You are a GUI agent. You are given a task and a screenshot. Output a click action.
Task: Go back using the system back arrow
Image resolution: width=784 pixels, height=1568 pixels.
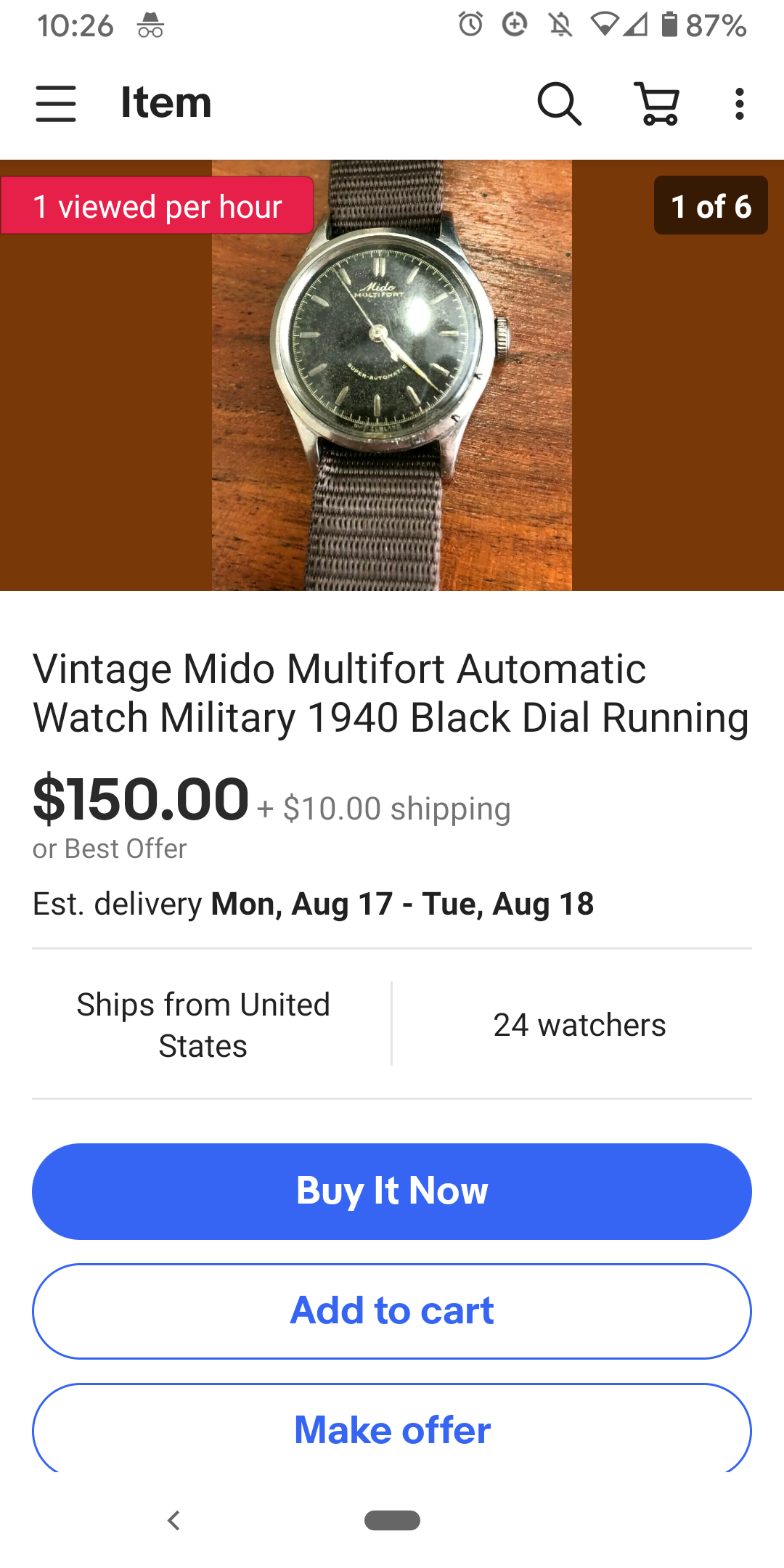pyautogui.click(x=173, y=1520)
